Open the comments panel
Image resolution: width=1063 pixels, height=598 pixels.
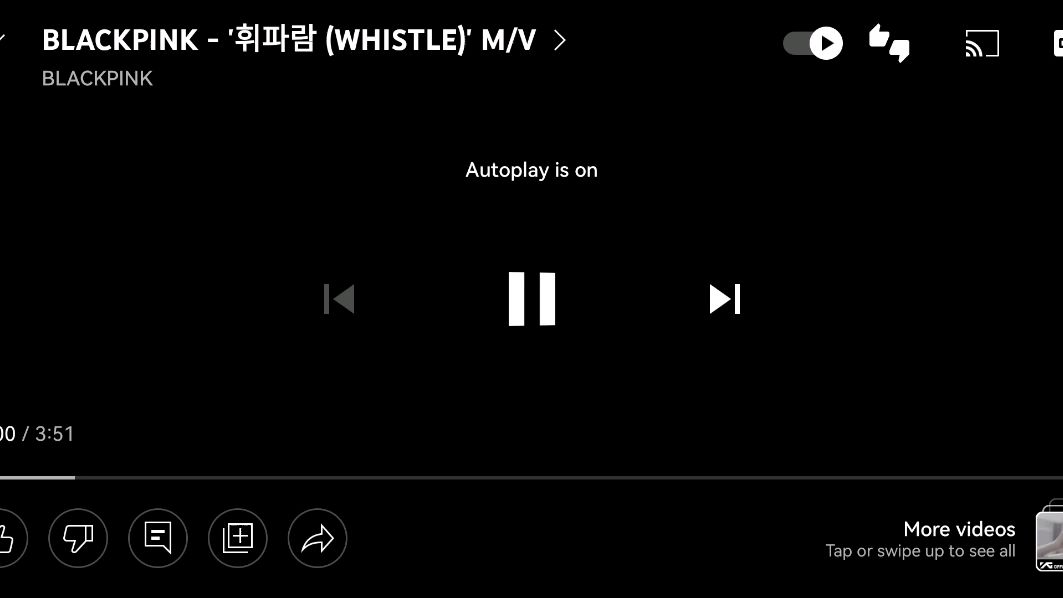pos(158,538)
